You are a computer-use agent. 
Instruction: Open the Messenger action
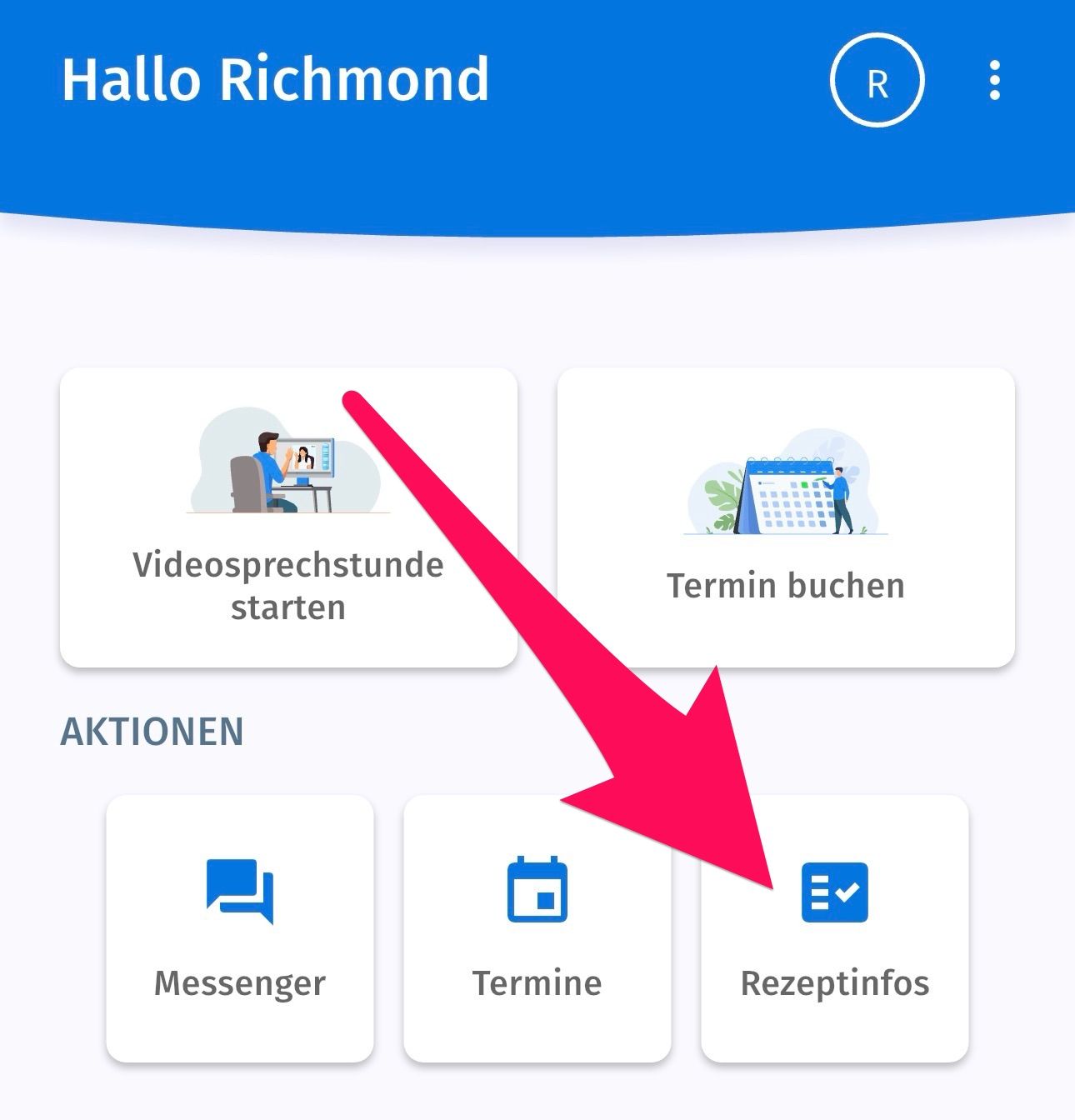[x=240, y=927]
